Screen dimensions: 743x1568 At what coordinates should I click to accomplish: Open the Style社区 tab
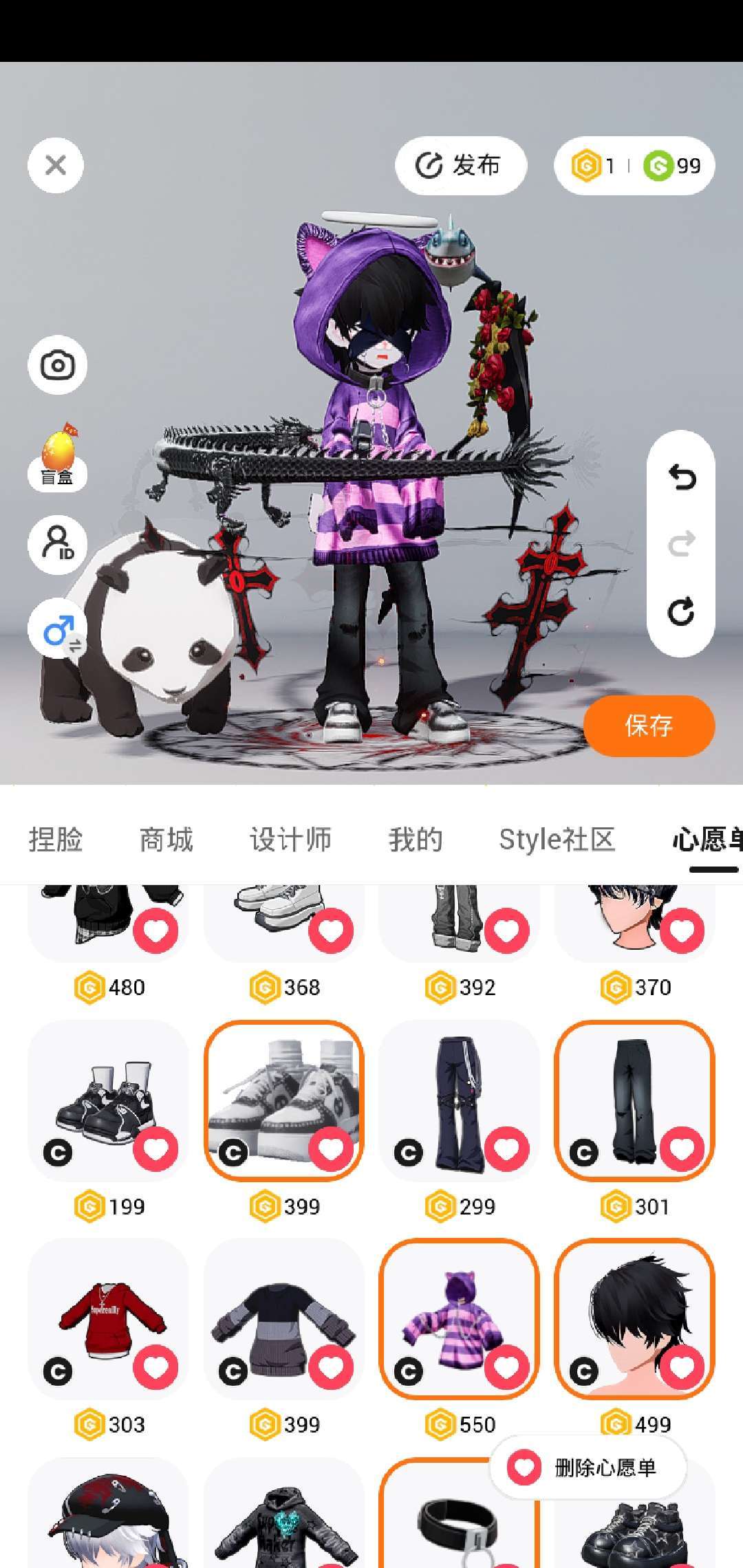[557, 840]
